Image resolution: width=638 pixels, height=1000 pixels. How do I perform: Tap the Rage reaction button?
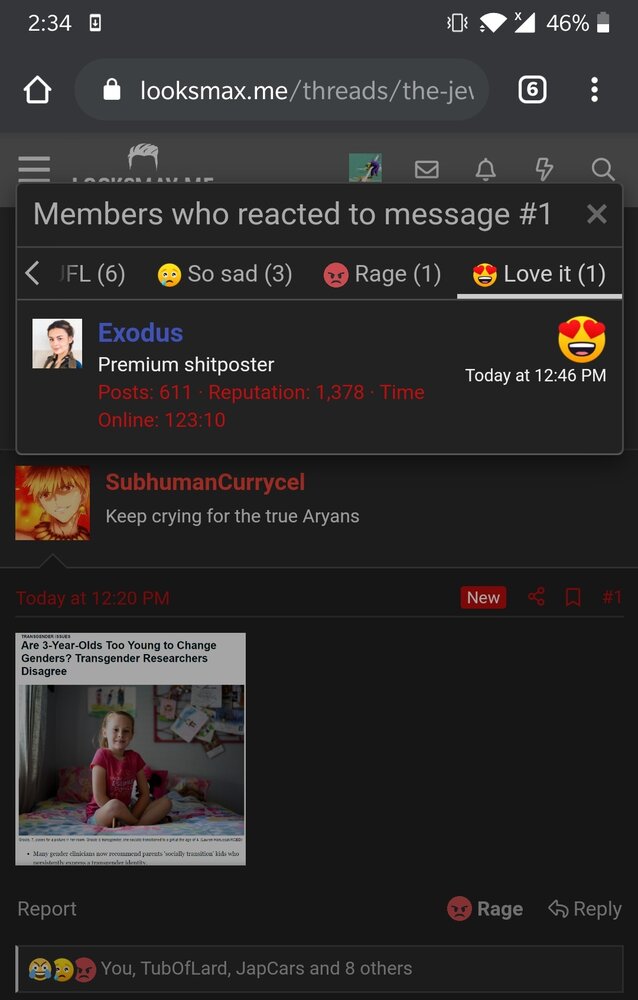click(485, 909)
